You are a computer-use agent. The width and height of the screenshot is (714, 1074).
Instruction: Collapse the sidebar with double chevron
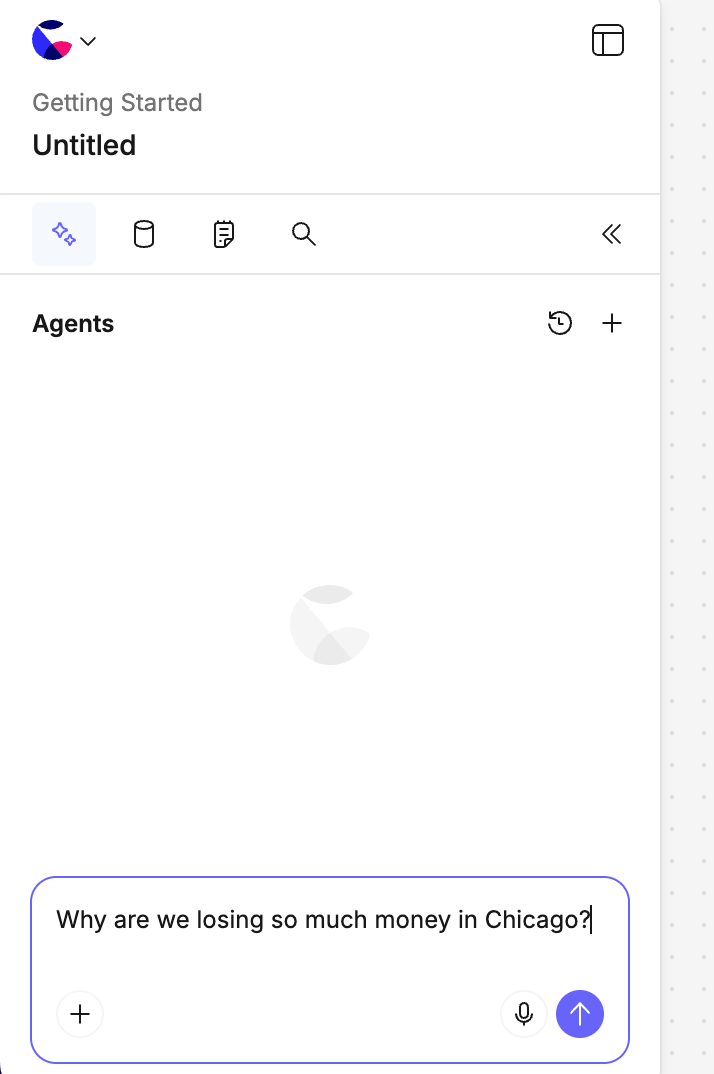tap(611, 234)
